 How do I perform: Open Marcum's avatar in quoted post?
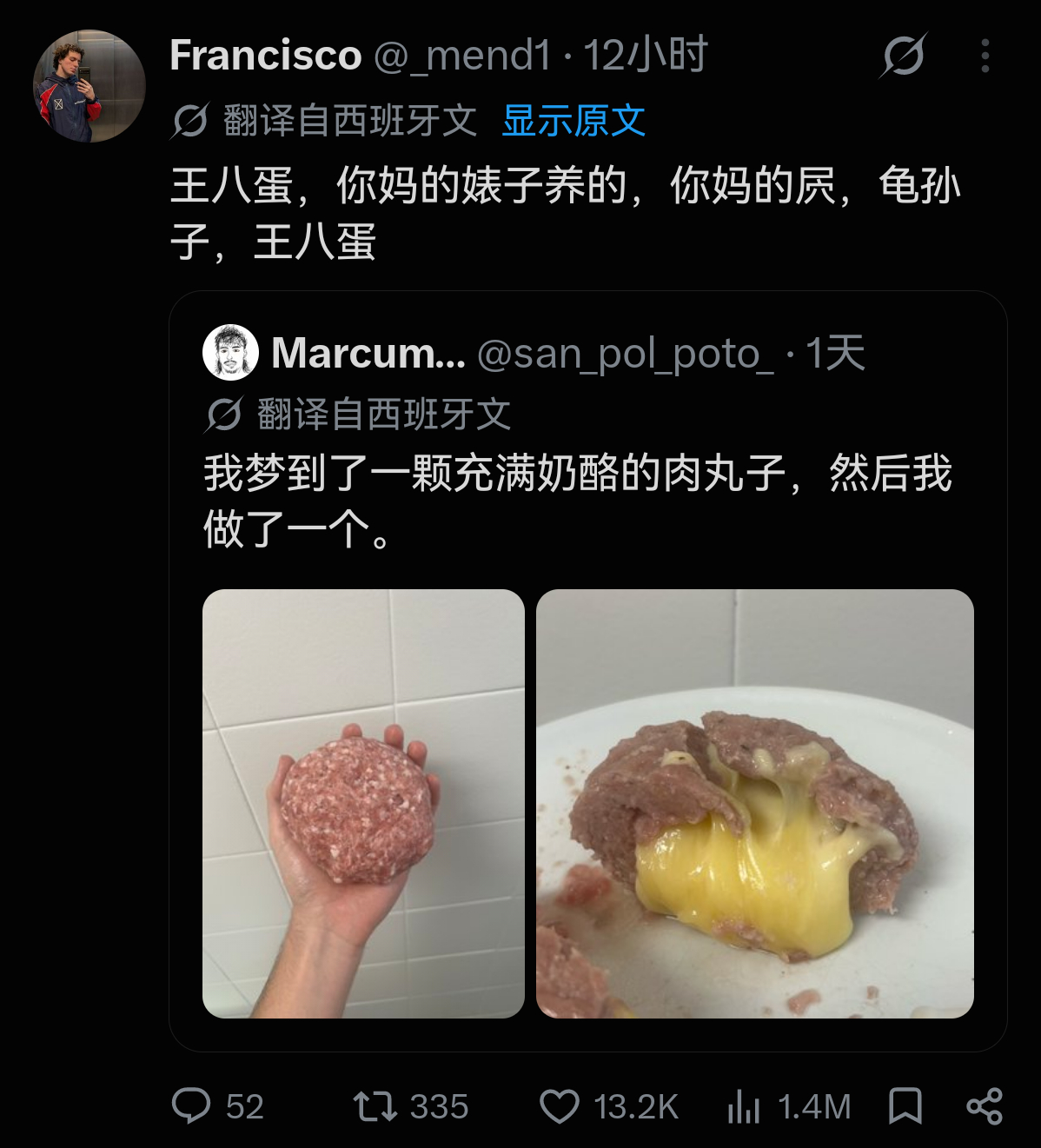click(230, 353)
